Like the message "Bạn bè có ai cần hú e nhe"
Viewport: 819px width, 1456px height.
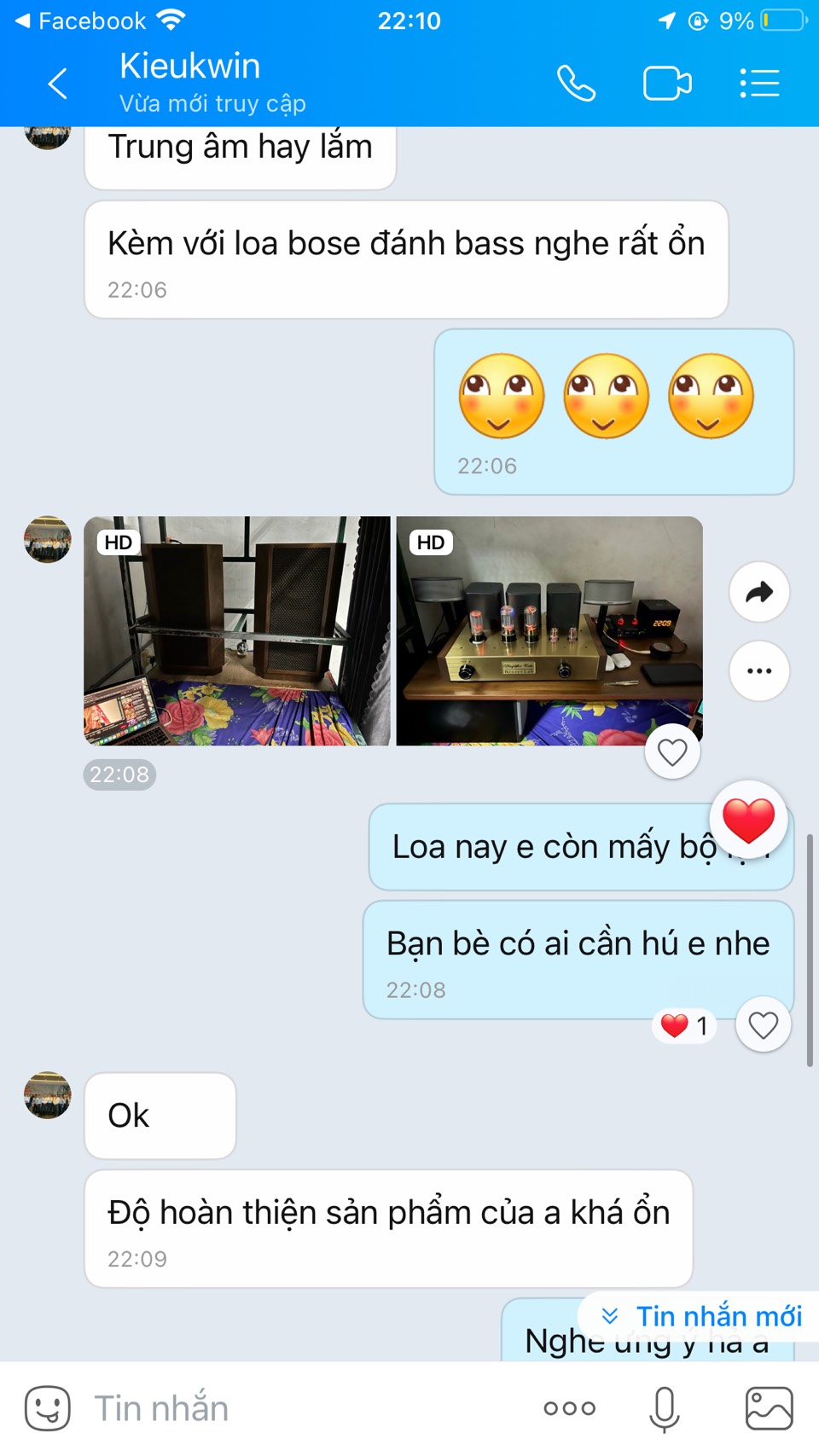763,1024
